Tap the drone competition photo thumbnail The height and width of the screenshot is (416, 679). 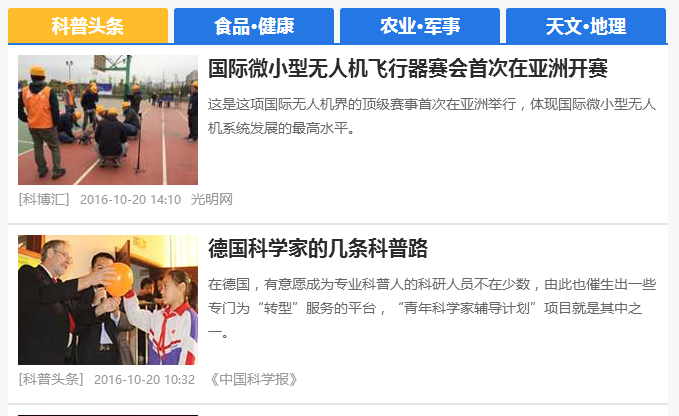pyautogui.click(x=108, y=120)
